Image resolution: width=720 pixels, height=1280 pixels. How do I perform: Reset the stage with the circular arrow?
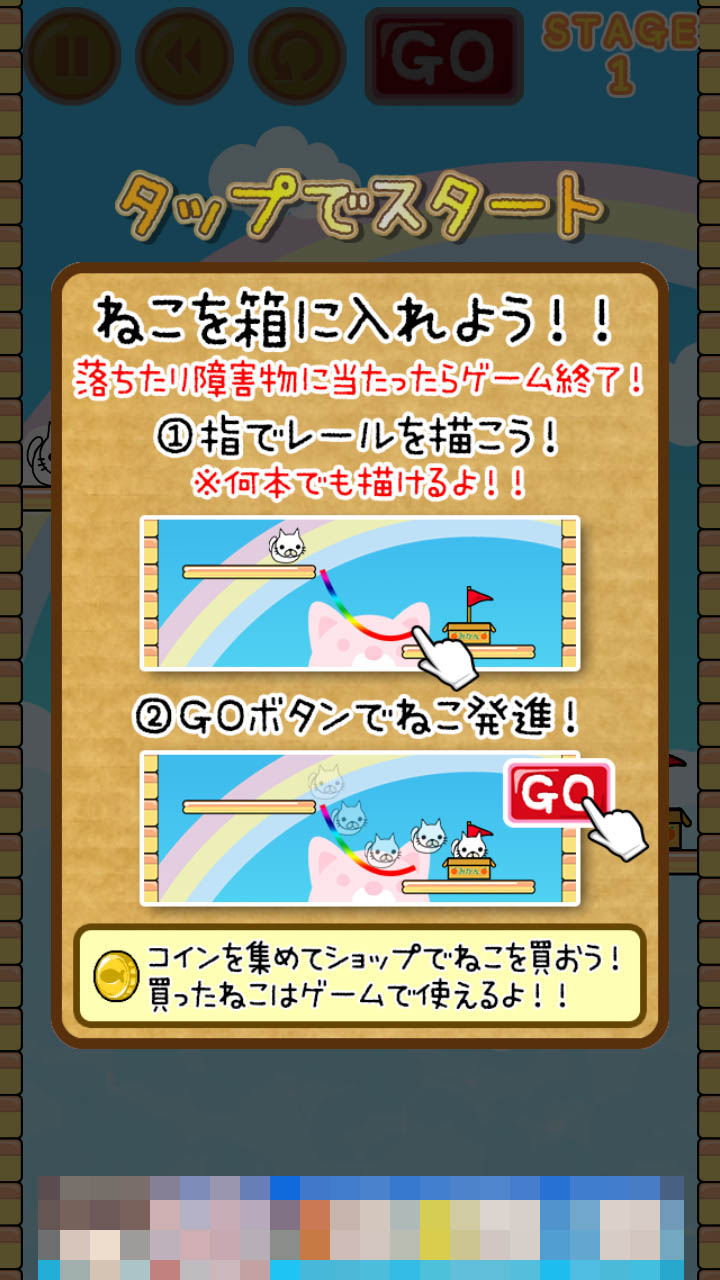pyautogui.click(x=297, y=56)
